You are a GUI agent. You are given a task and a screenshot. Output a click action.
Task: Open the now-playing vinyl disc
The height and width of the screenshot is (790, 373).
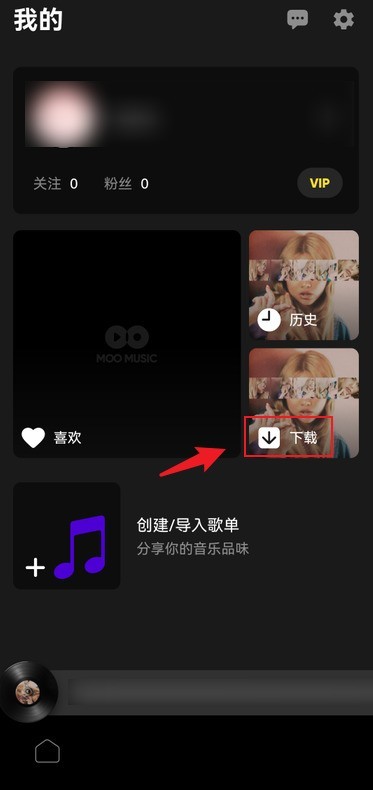(28, 691)
